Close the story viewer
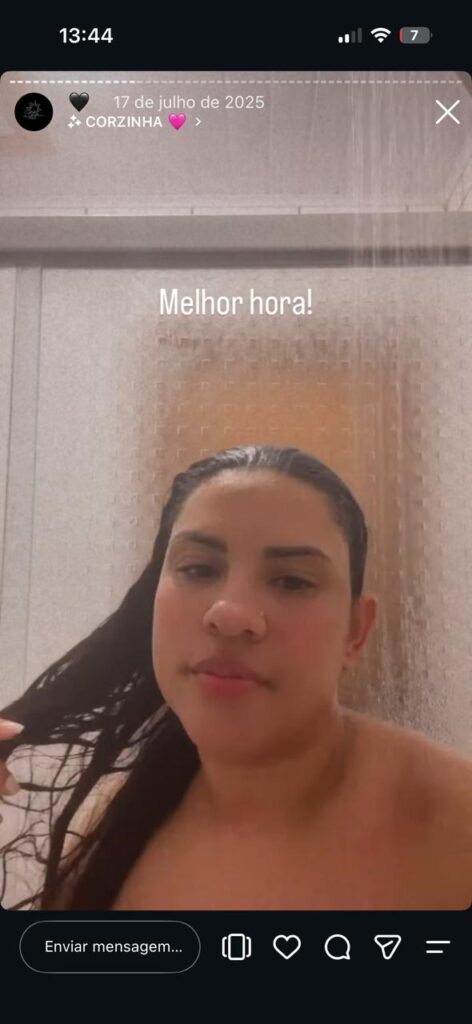The image size is (472, 1024). [447, 112]
